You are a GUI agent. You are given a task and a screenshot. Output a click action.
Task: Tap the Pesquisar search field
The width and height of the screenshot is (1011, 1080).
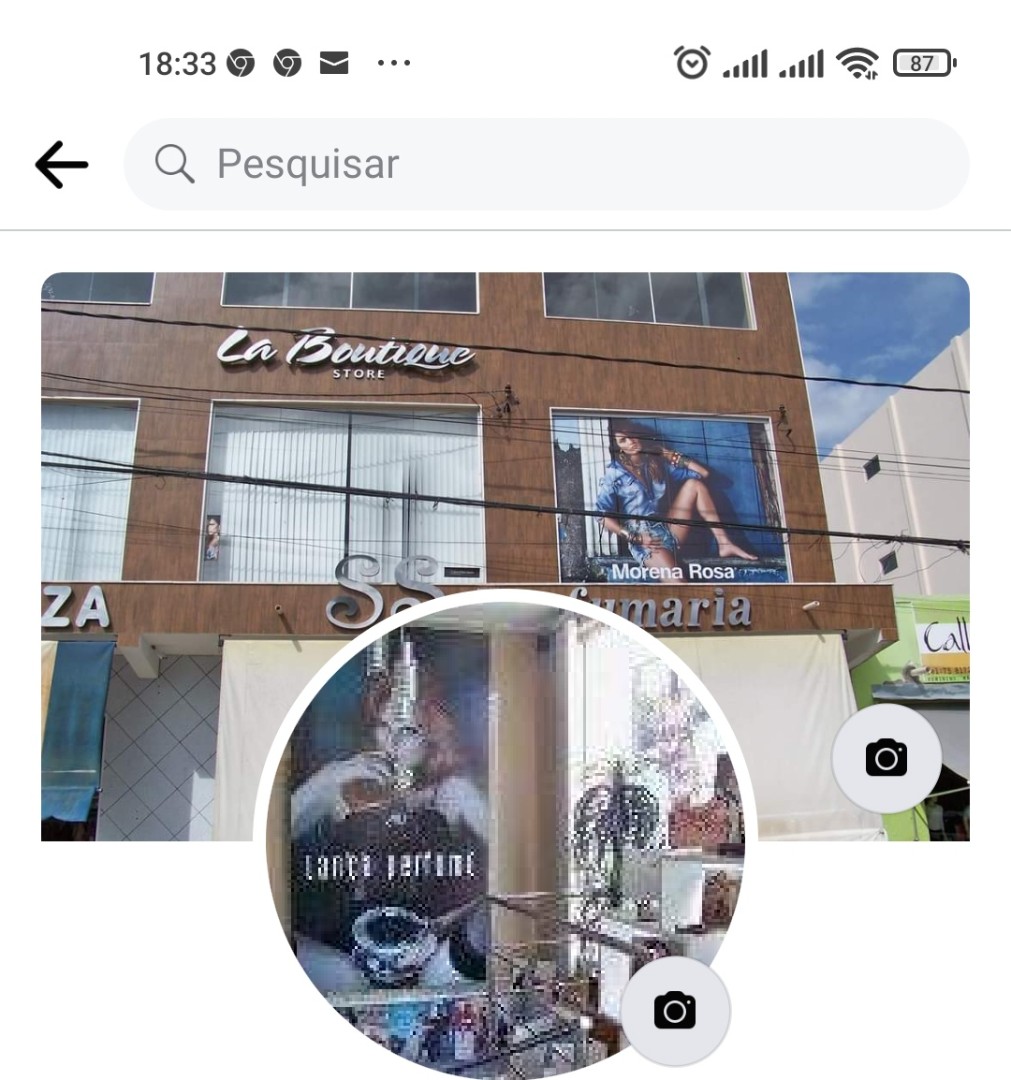tap(546, 164)
